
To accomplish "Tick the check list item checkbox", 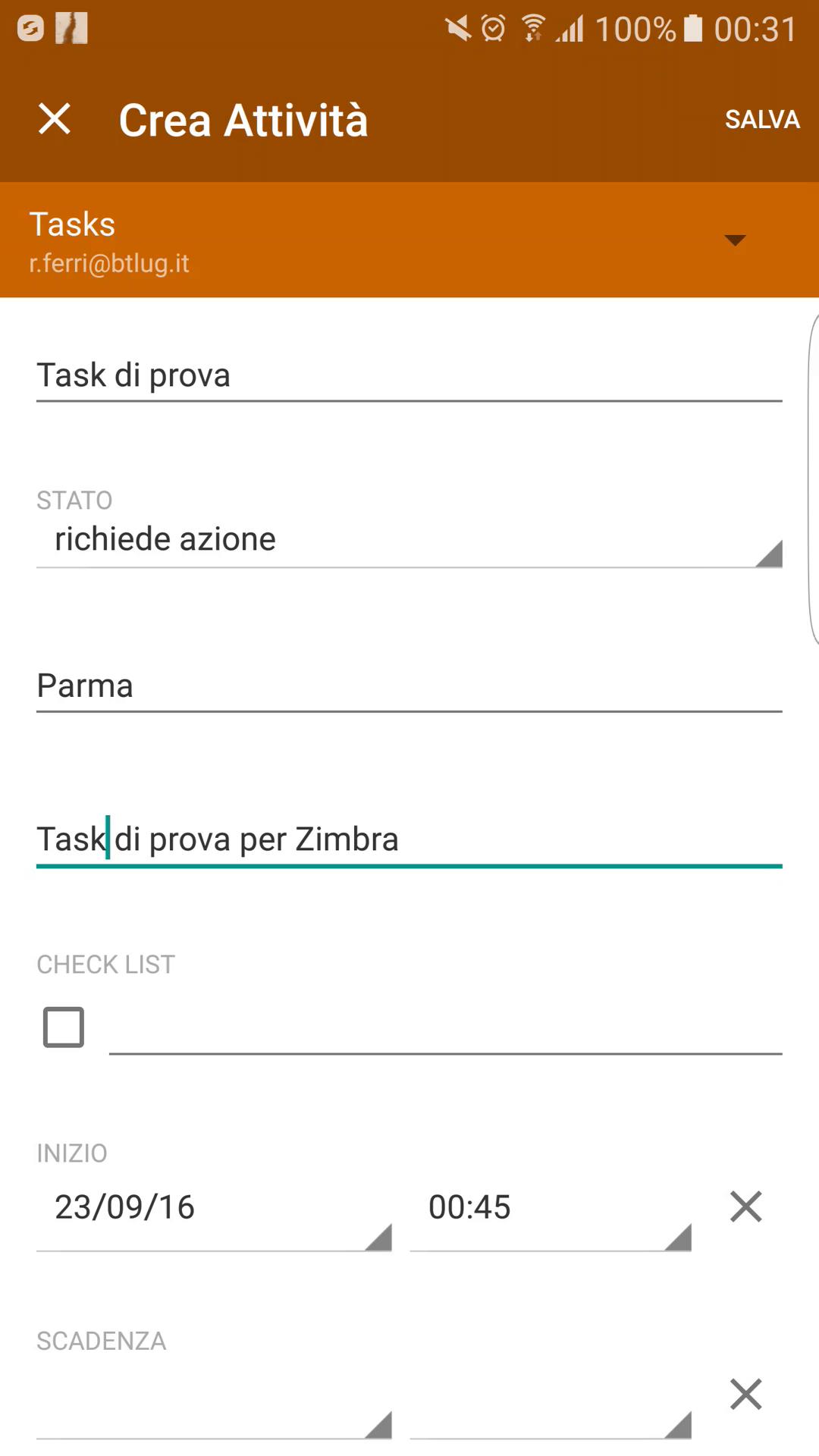I will (64, 1028).
